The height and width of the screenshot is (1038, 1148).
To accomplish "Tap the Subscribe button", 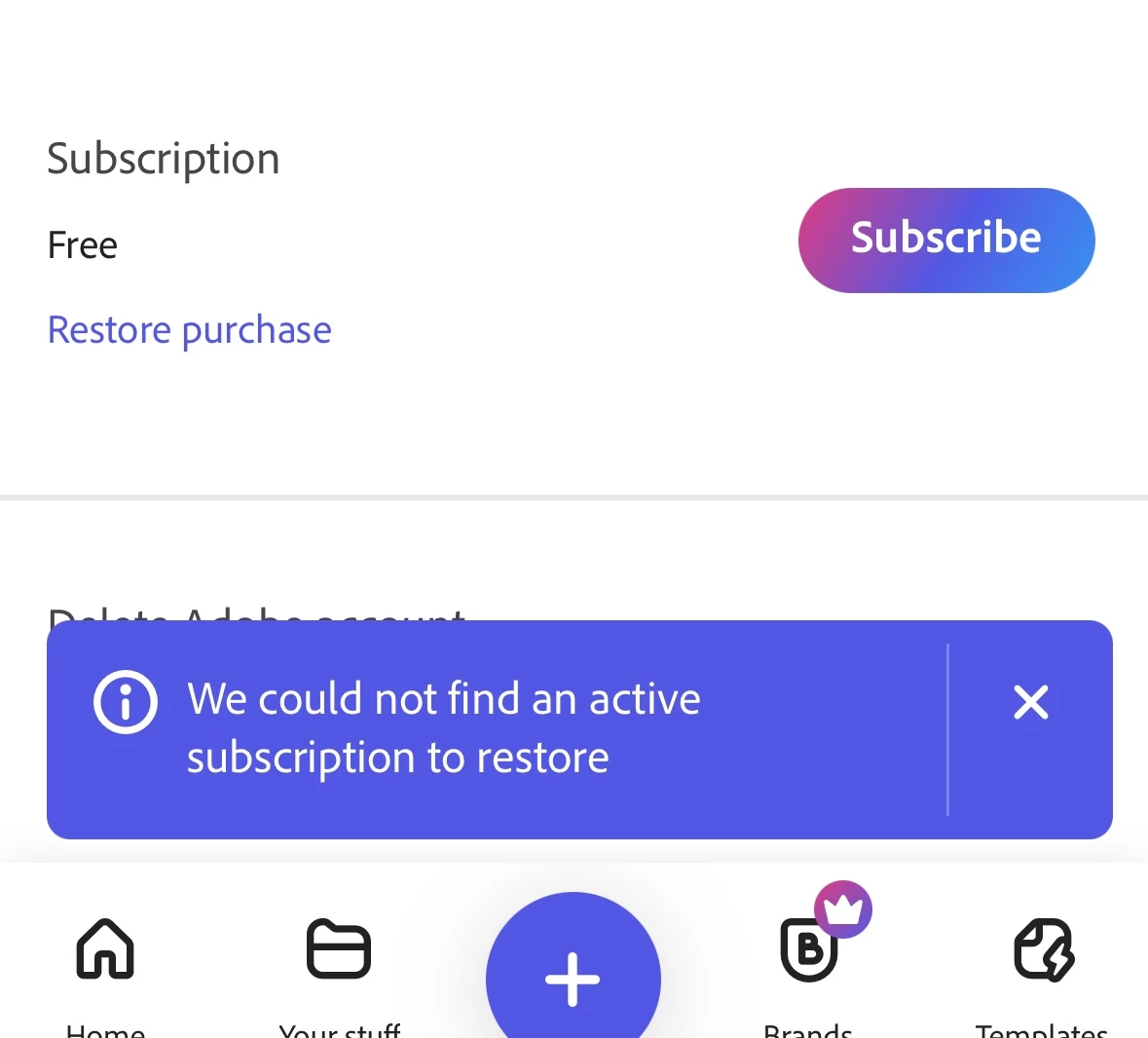I will (945, 240).
